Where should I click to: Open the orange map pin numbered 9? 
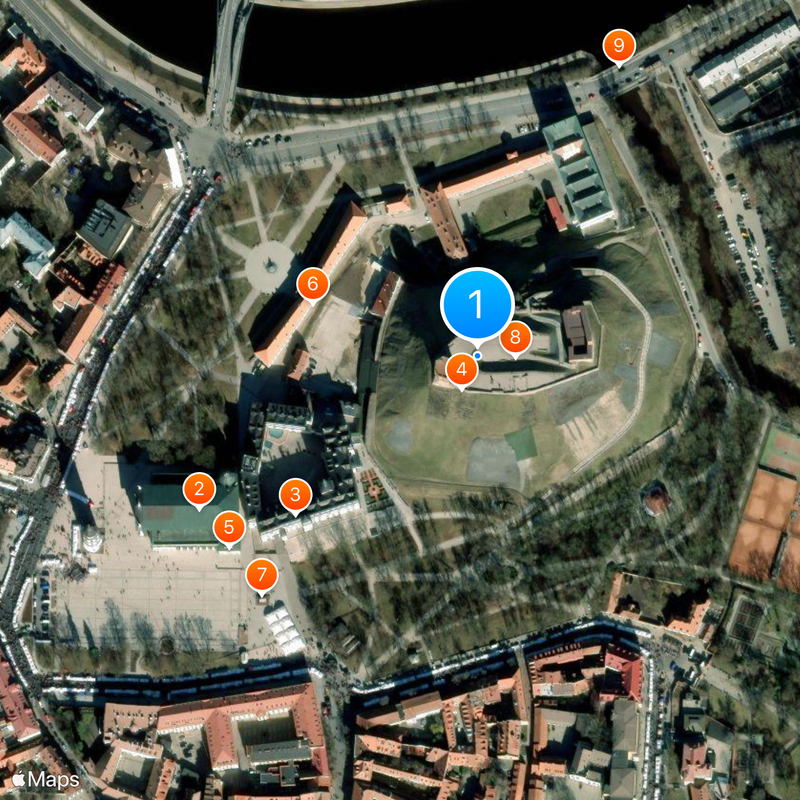(x=619, y=45)
